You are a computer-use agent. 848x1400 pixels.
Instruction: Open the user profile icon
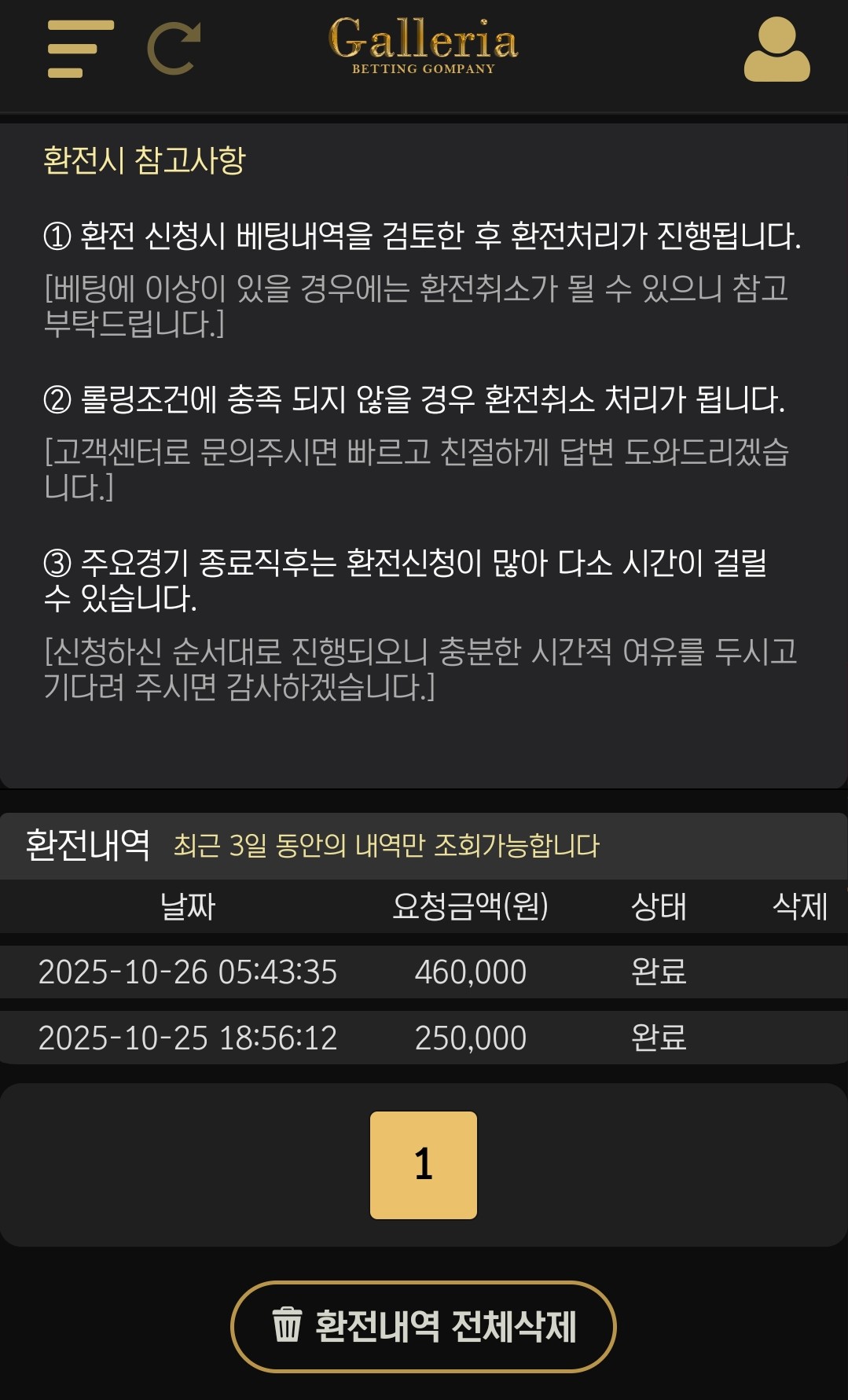coord(776,50)
